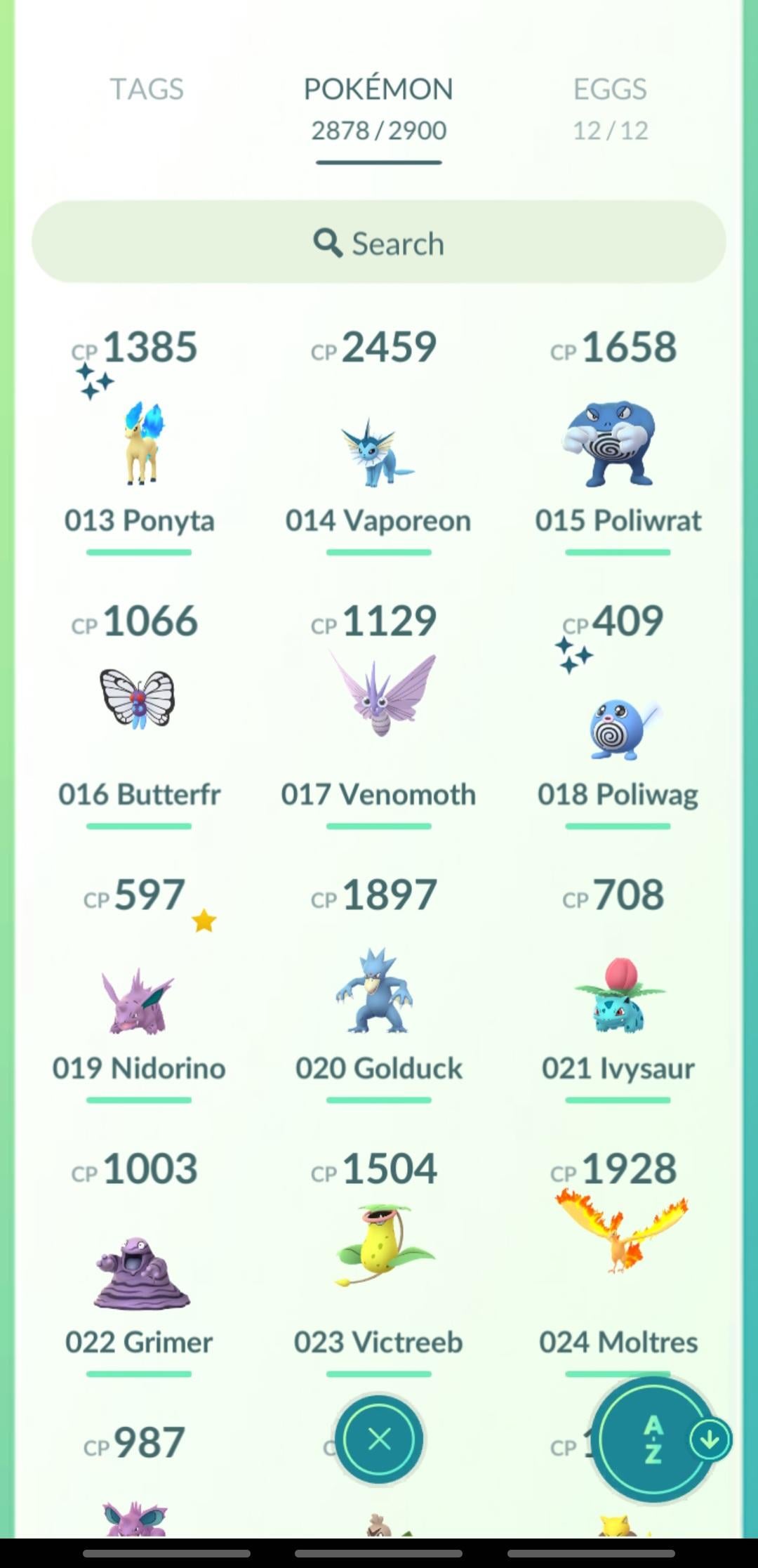Open 020 Golduck

coord(378,991)
